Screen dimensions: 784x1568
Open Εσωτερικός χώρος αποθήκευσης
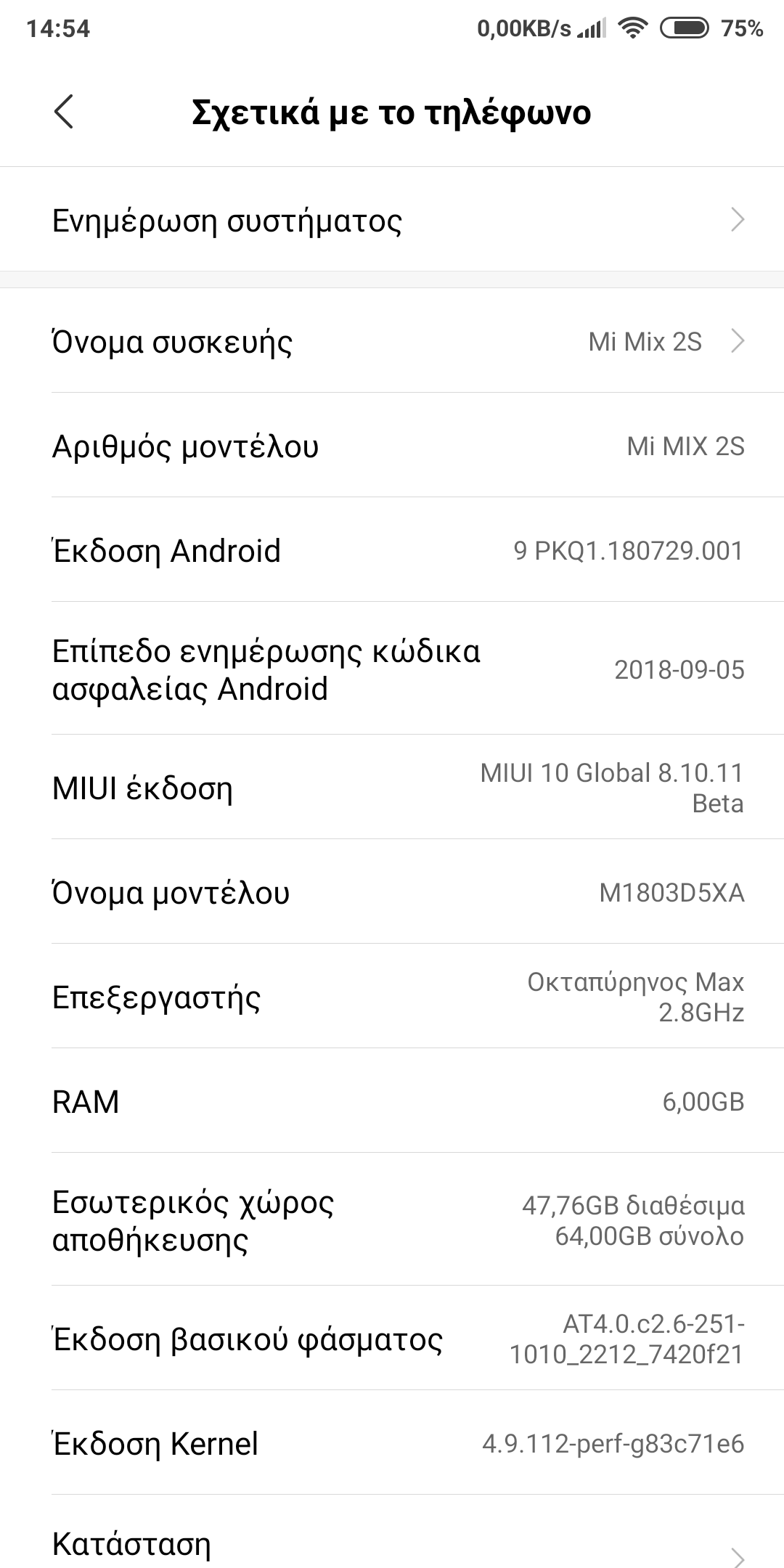point(392,1220)
